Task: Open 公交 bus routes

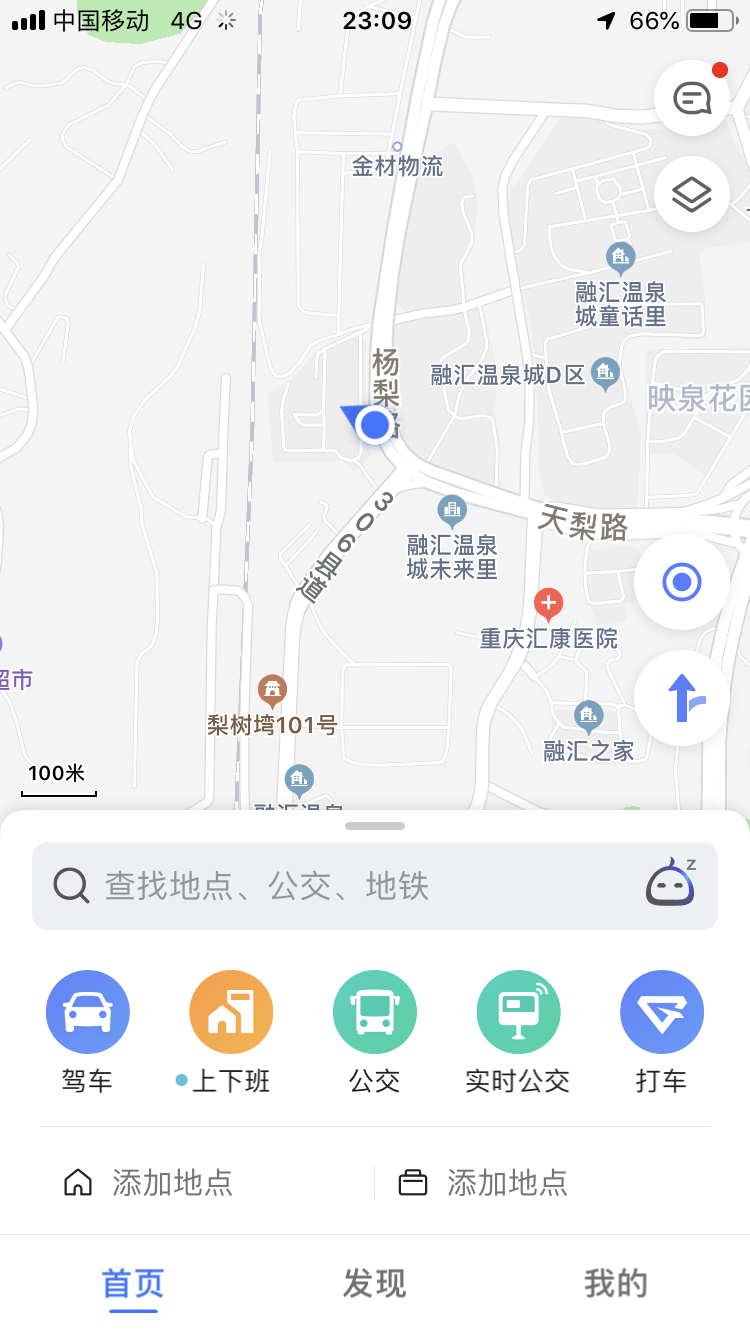Action: click(x=375, y=1012)
